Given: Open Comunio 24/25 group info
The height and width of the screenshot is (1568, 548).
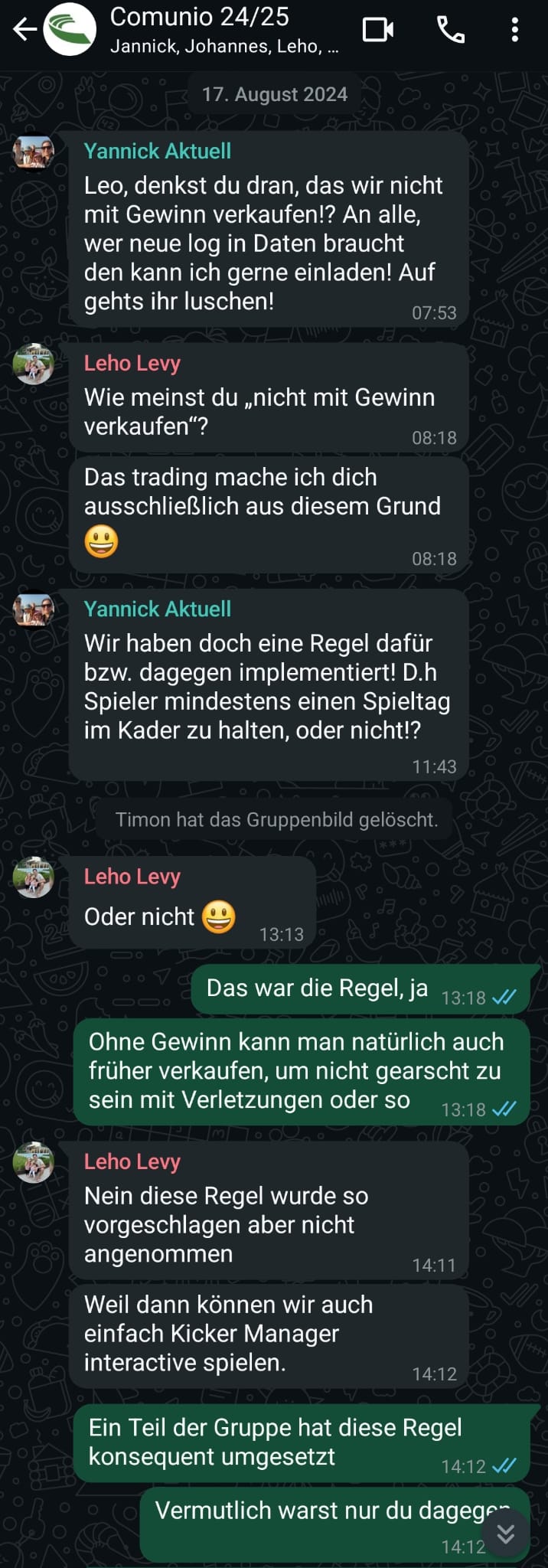Looking at the screenshot, I should pos(222,30).
